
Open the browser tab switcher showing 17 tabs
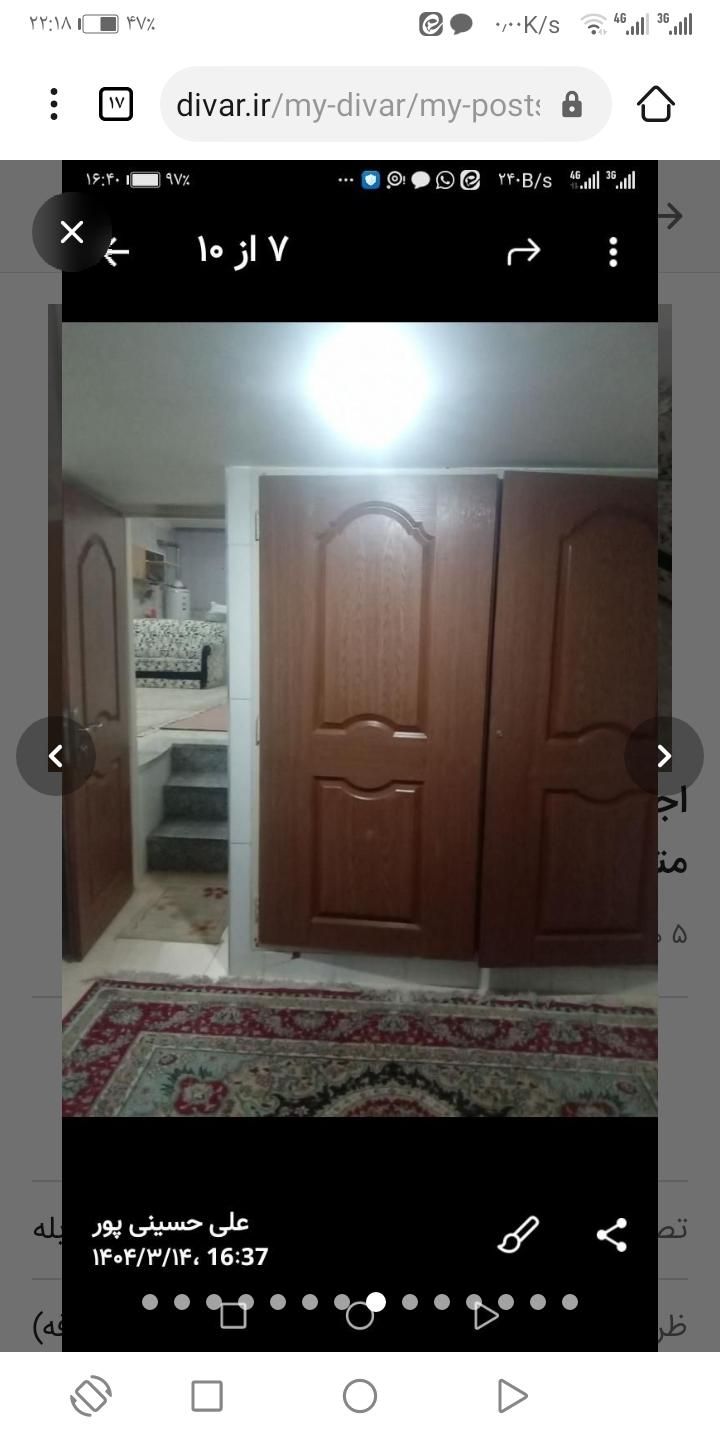[116, 104]
